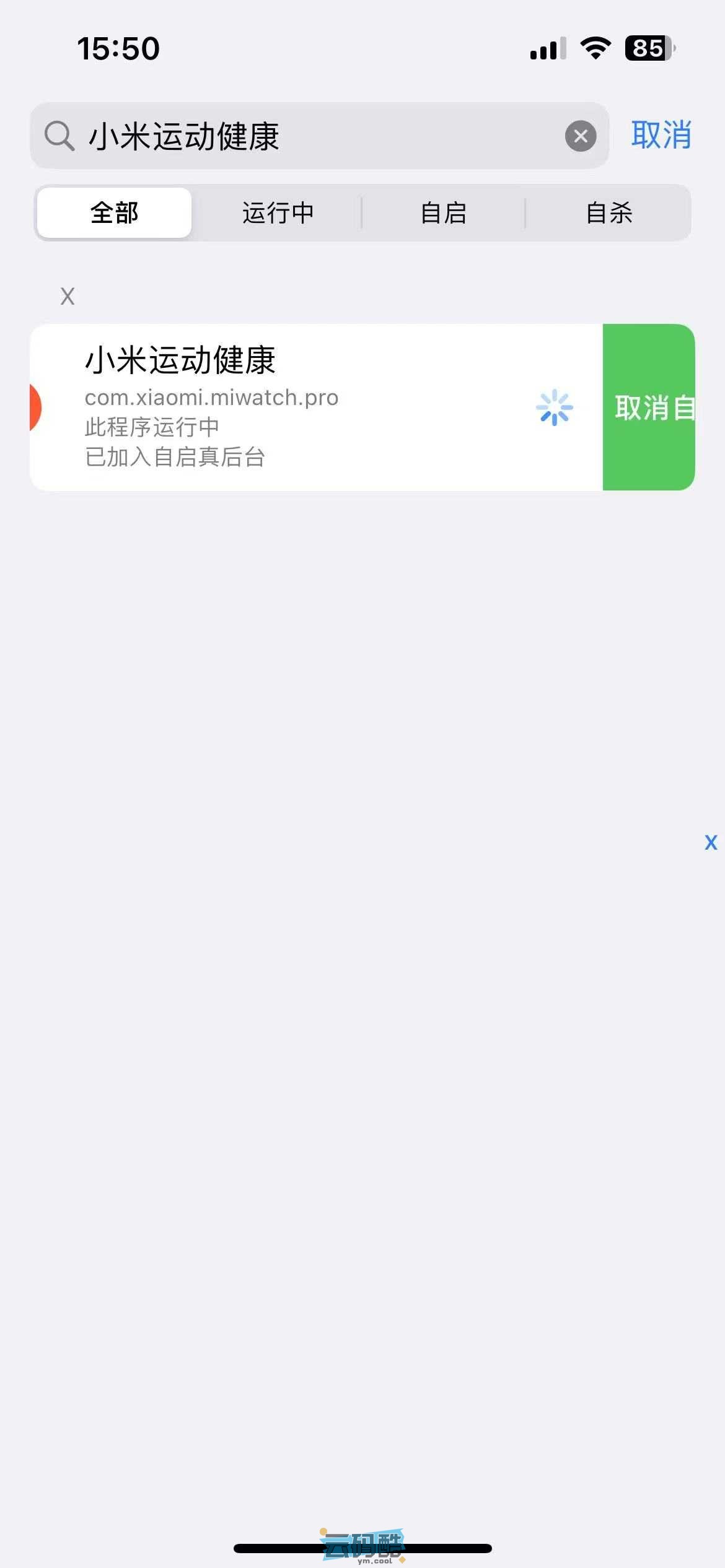Click the small X above the app card
Image resolution: width=725 pixels, height=1568 pixels.
[66, 295]
